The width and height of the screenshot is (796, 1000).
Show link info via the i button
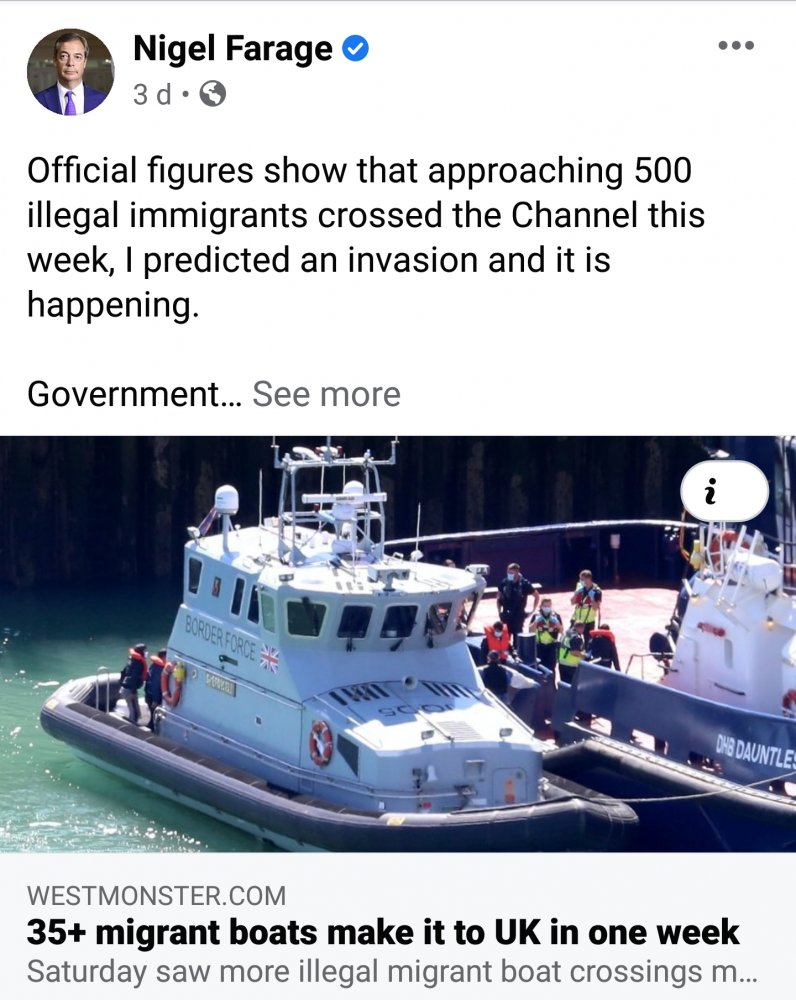(x=724, y=492)
